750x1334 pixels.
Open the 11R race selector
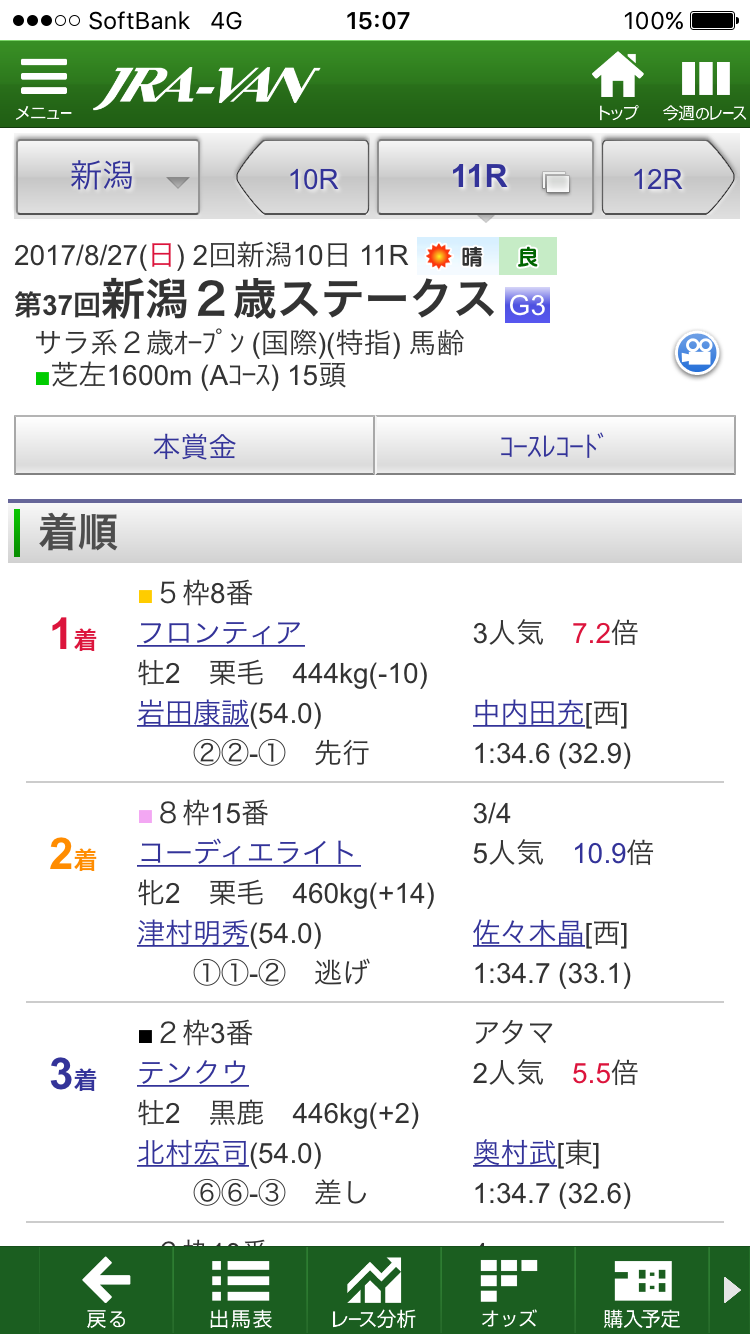(x=484, y=178)
